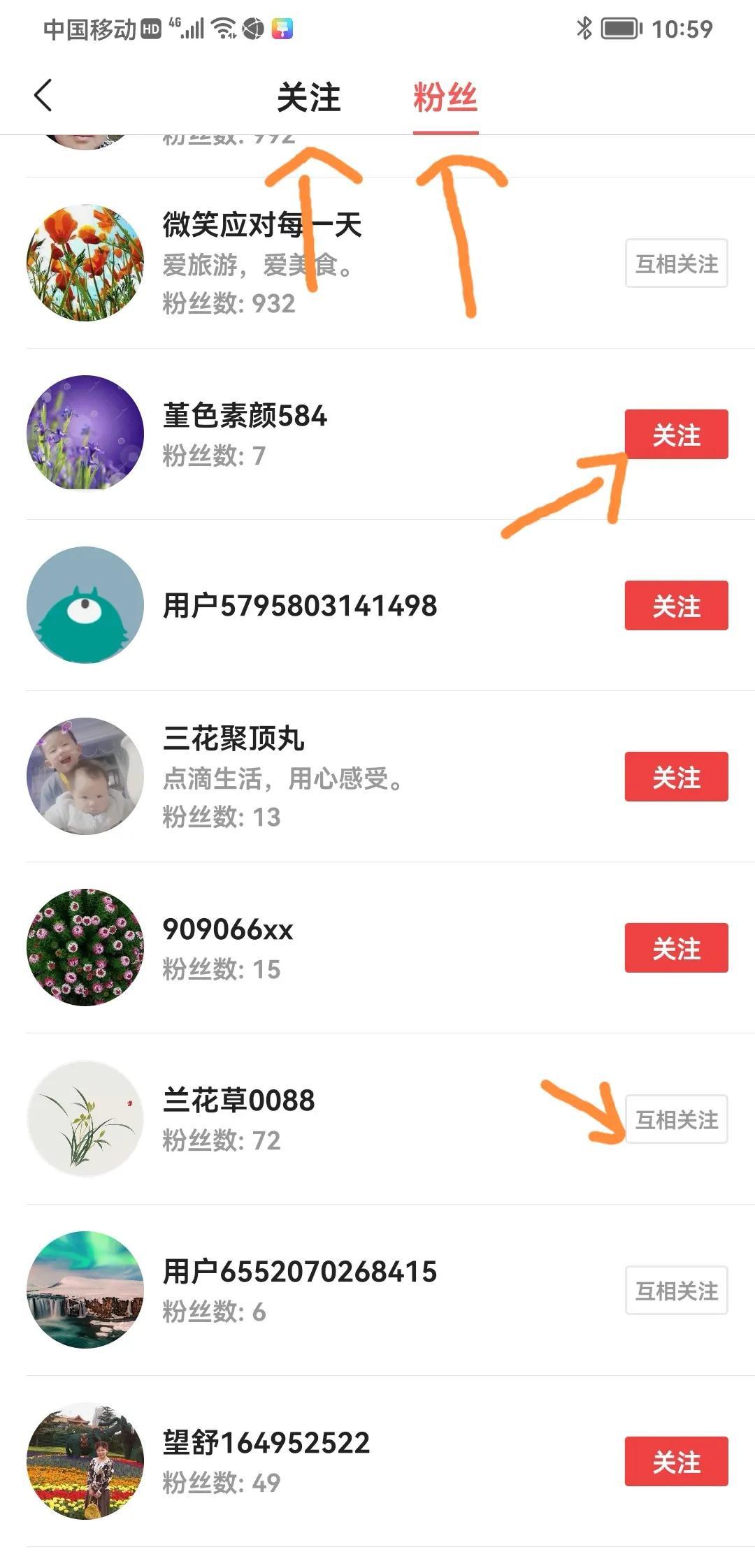Follow 三花聚顶丸
This screenshot has height=1568, width=755.
pos(676,776)
